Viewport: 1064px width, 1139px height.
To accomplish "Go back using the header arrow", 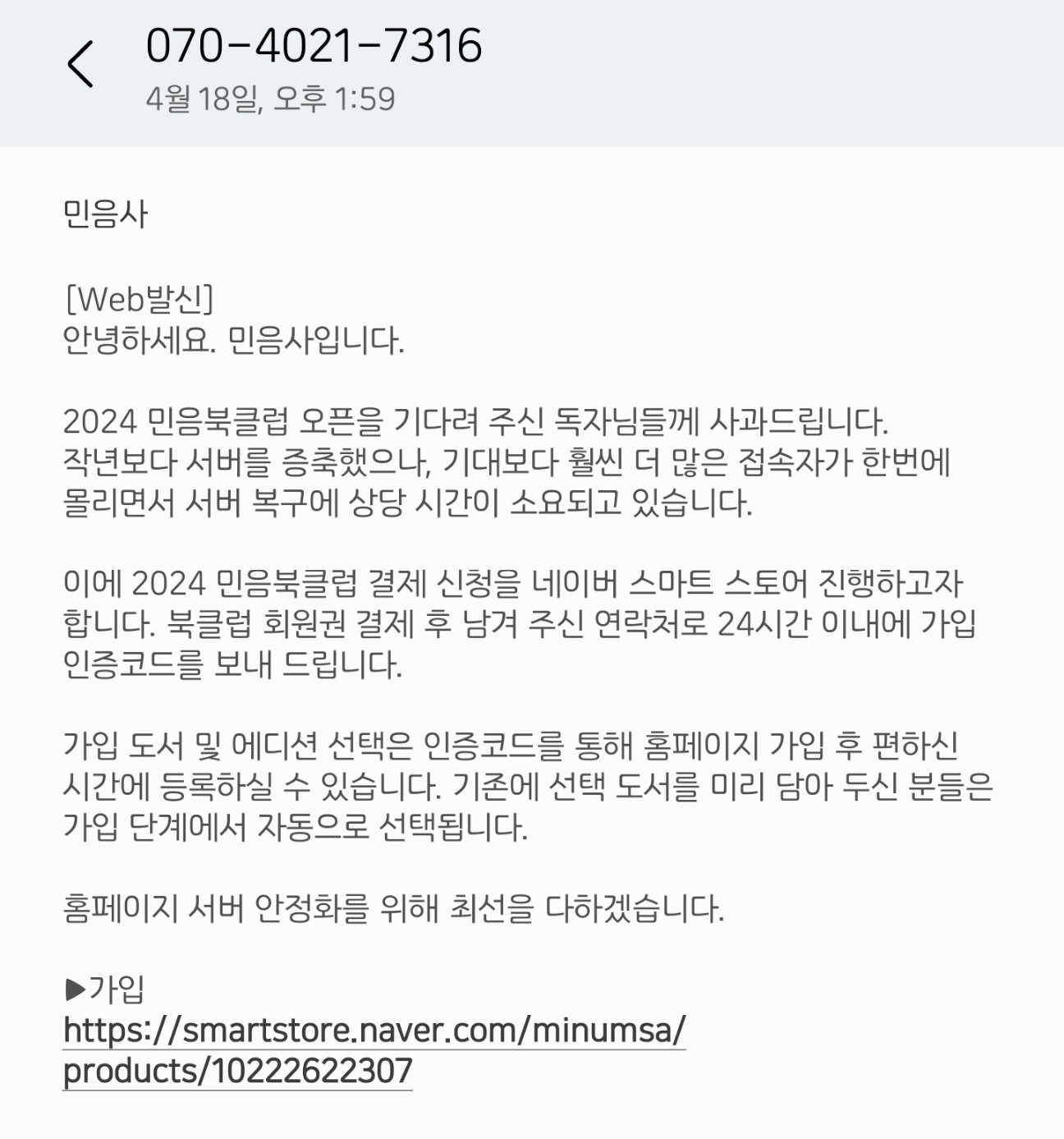I will (x=80, y=64).
